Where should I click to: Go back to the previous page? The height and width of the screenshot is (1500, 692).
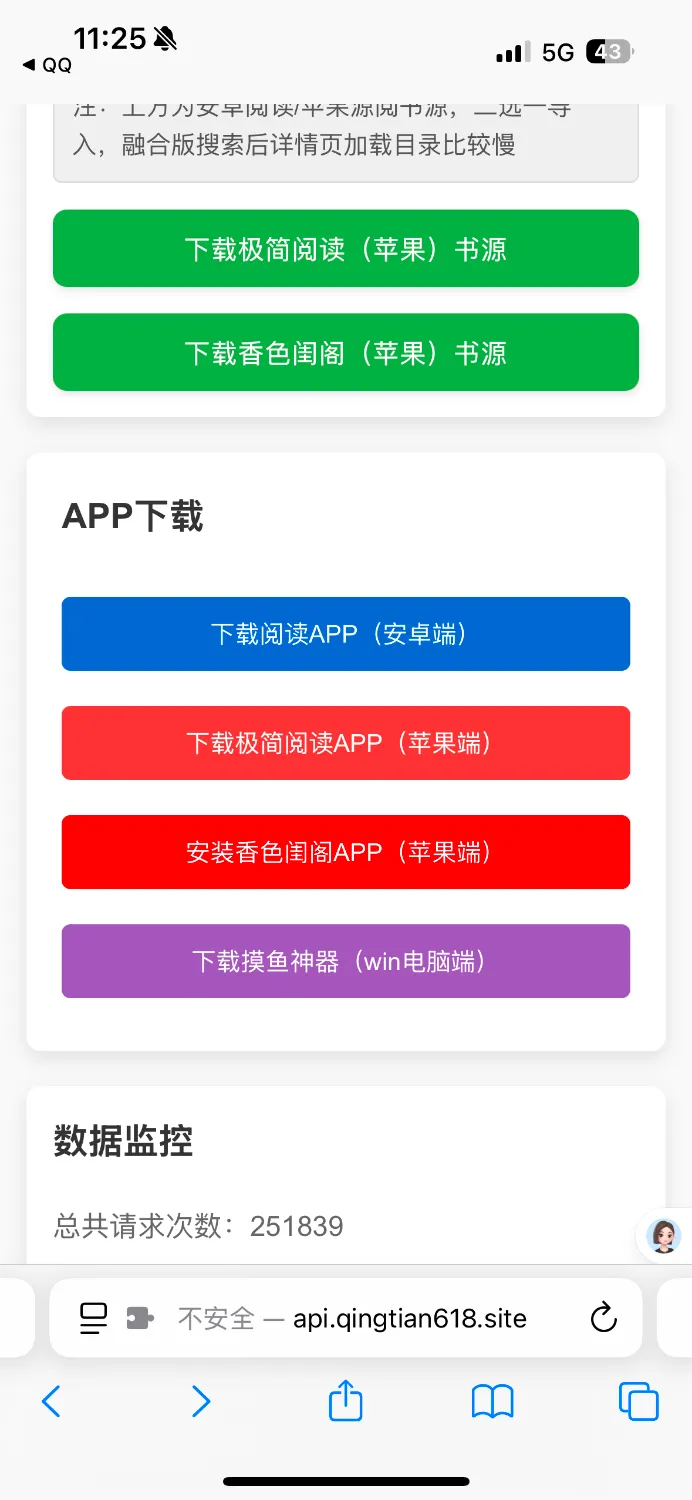pos(51,1401)
